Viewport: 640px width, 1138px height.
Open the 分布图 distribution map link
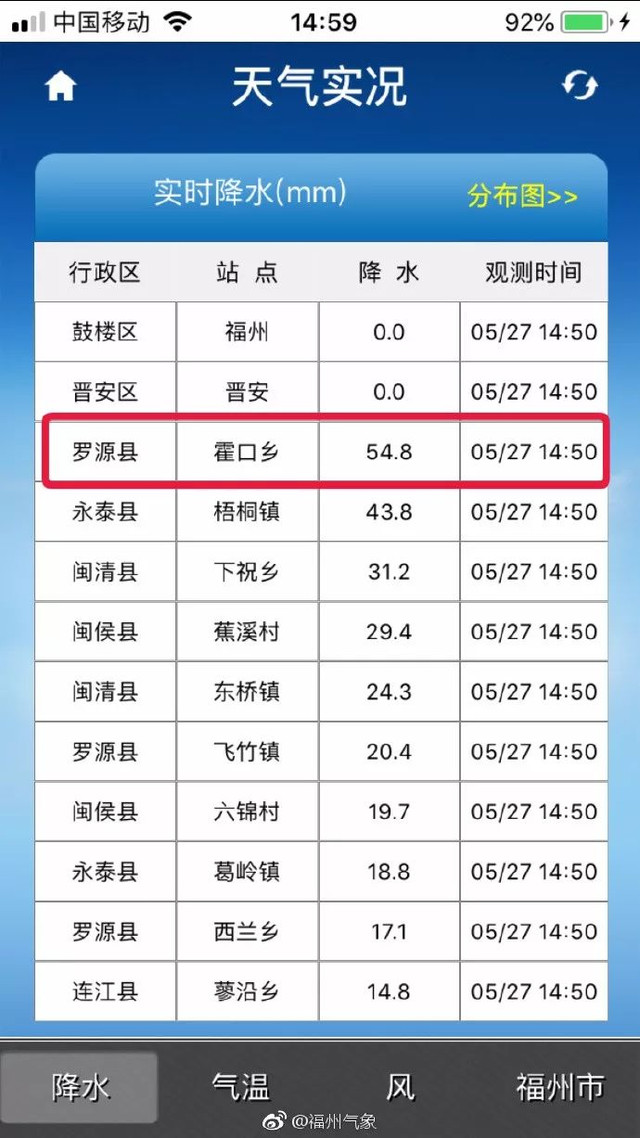[x=522, y=196]
